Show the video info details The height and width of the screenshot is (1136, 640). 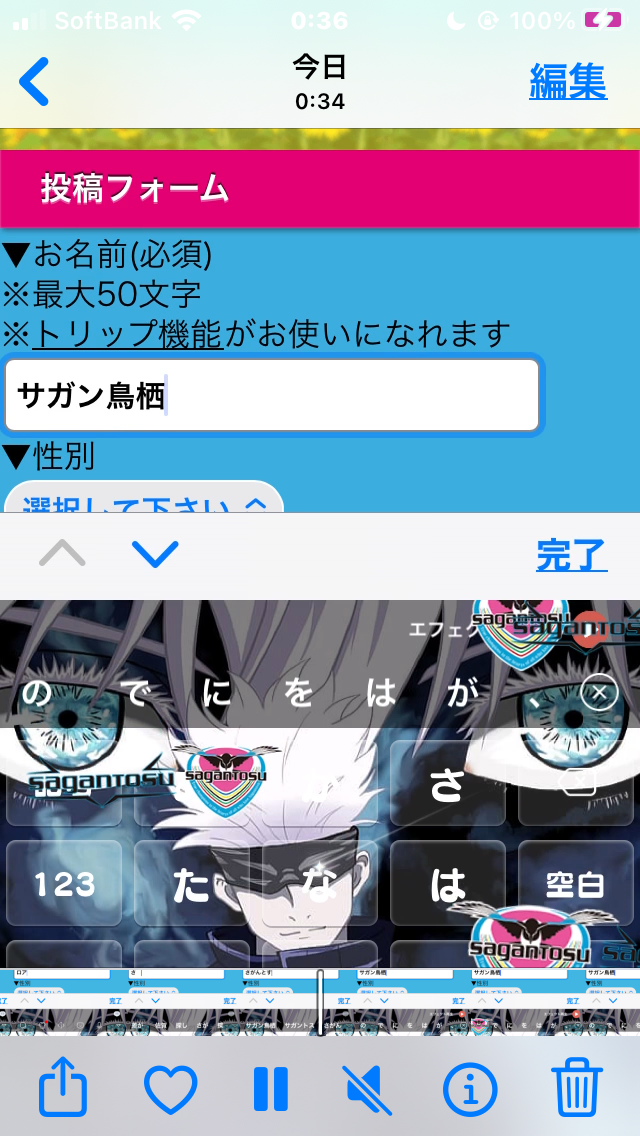(x=470, y=1089)
